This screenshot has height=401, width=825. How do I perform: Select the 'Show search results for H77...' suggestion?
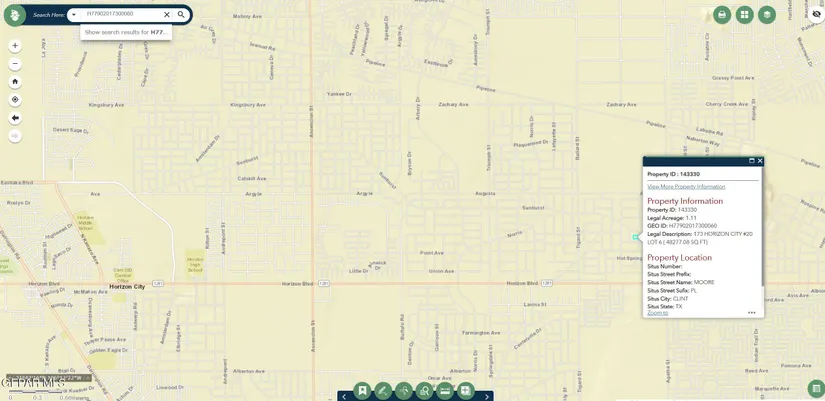126,32
